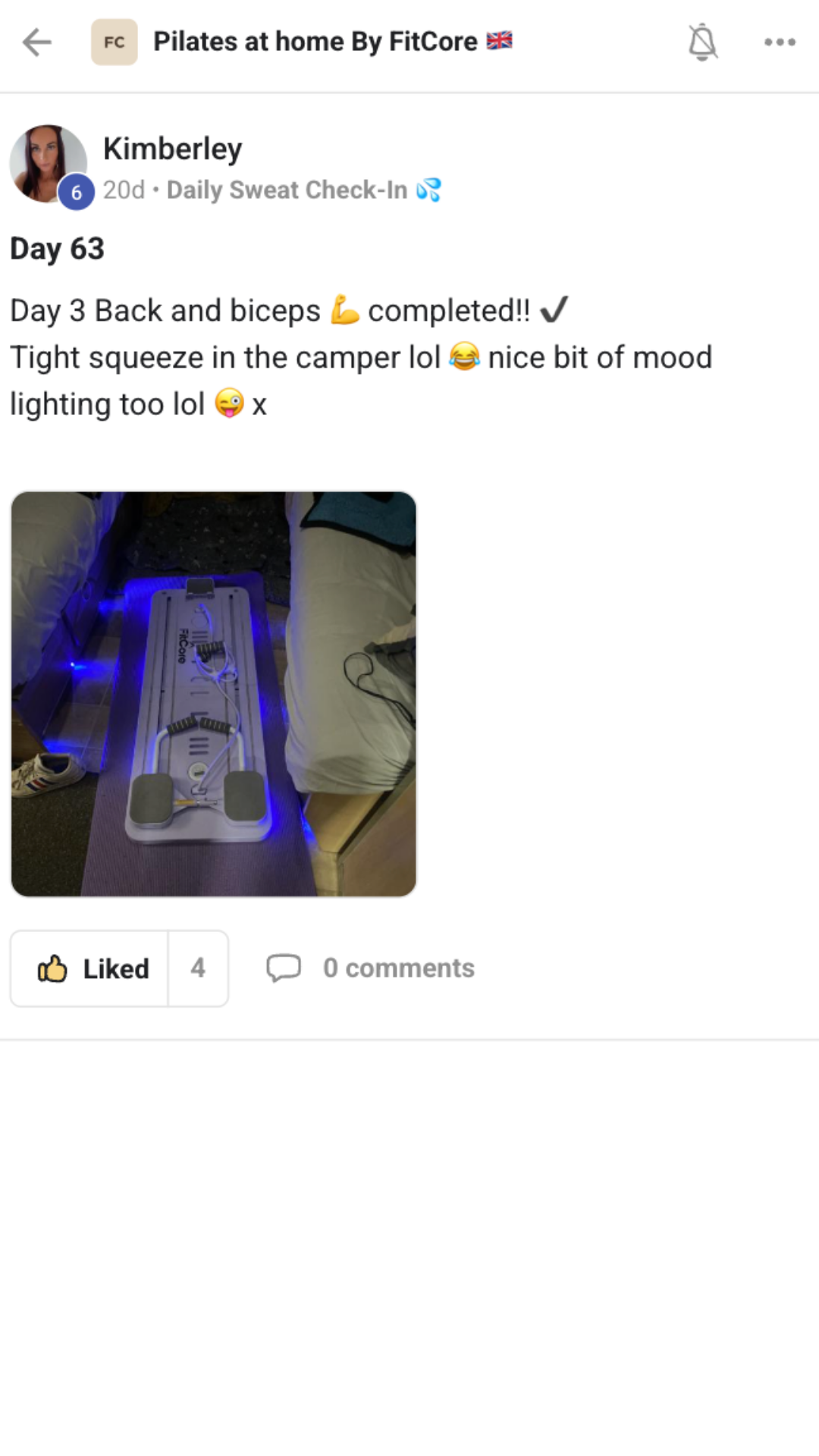Go back with the arrow icon
Screen dimensions: 819x1456
pyautogui.click(x=36, y=42)
